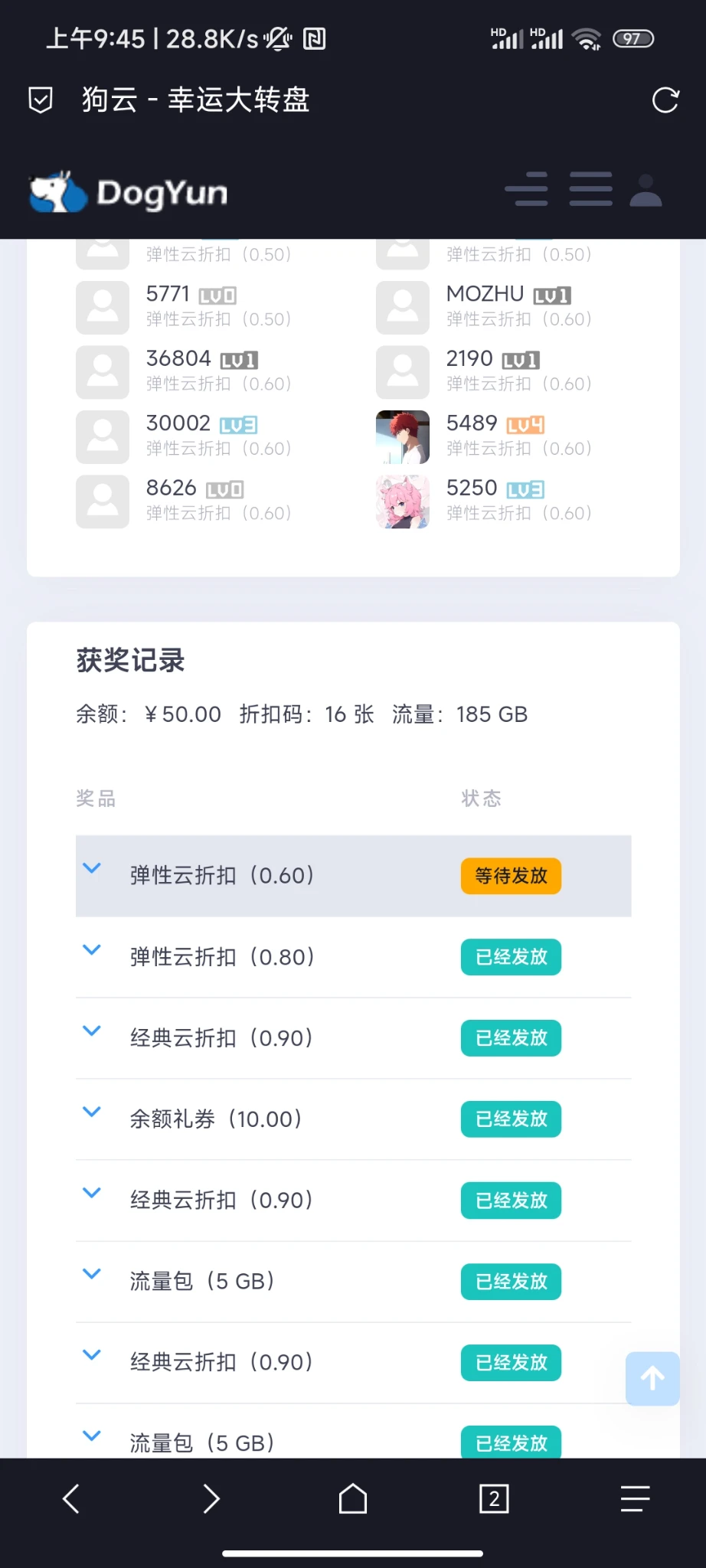This screenshot has width=706, height=1568.
Task: Reload the page with the refresh icon
Action: coord(665,100)
